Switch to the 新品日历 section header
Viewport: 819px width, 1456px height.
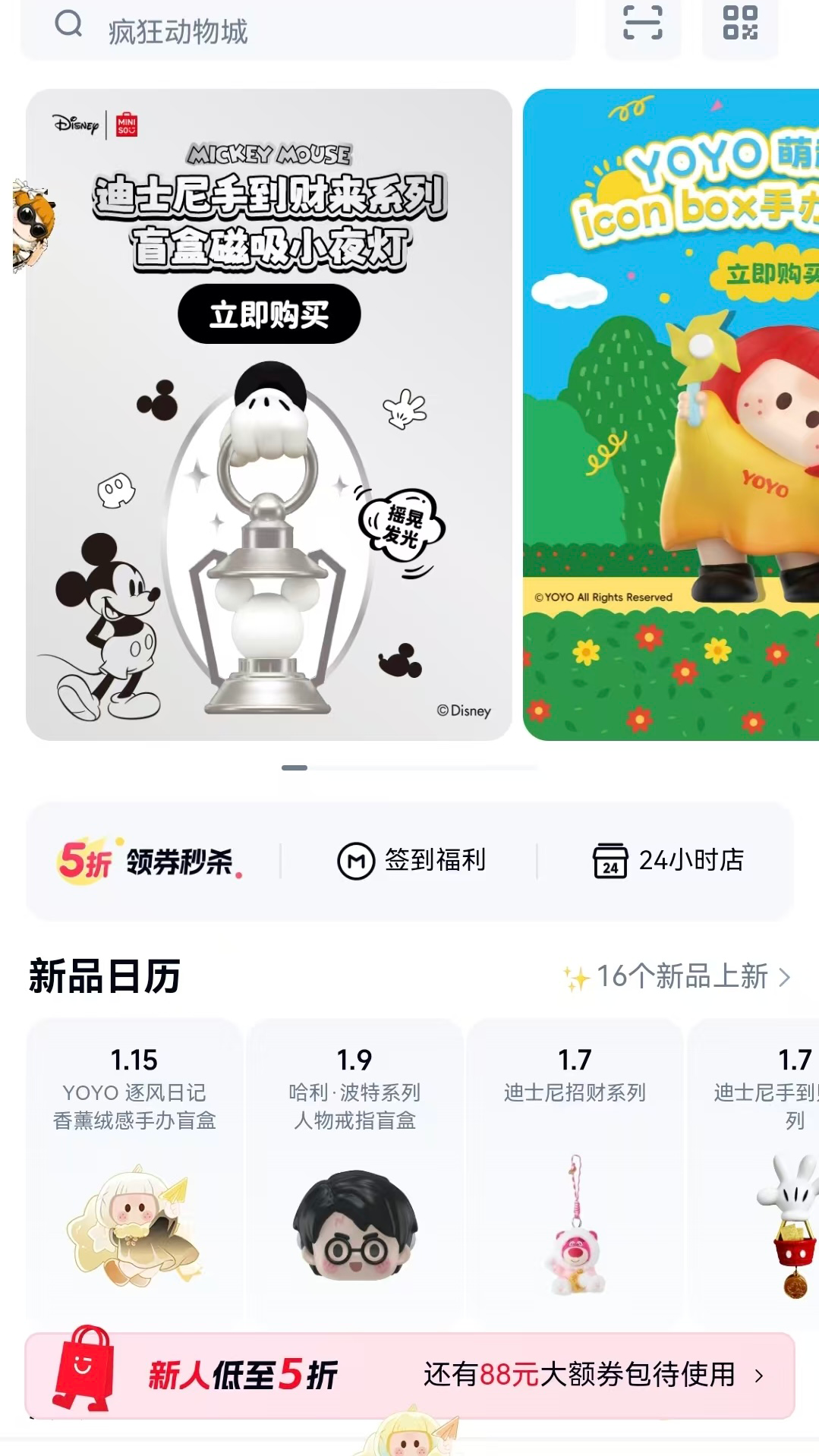(105, 977)
